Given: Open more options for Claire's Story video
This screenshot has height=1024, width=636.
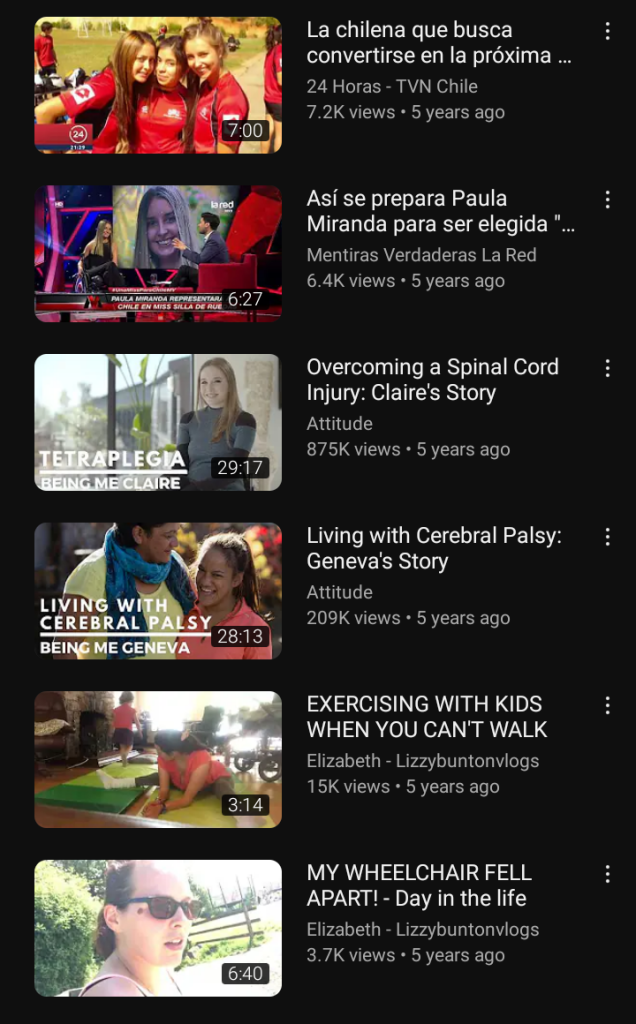Looking at the screenshot, I should click(x=607, y=369).
